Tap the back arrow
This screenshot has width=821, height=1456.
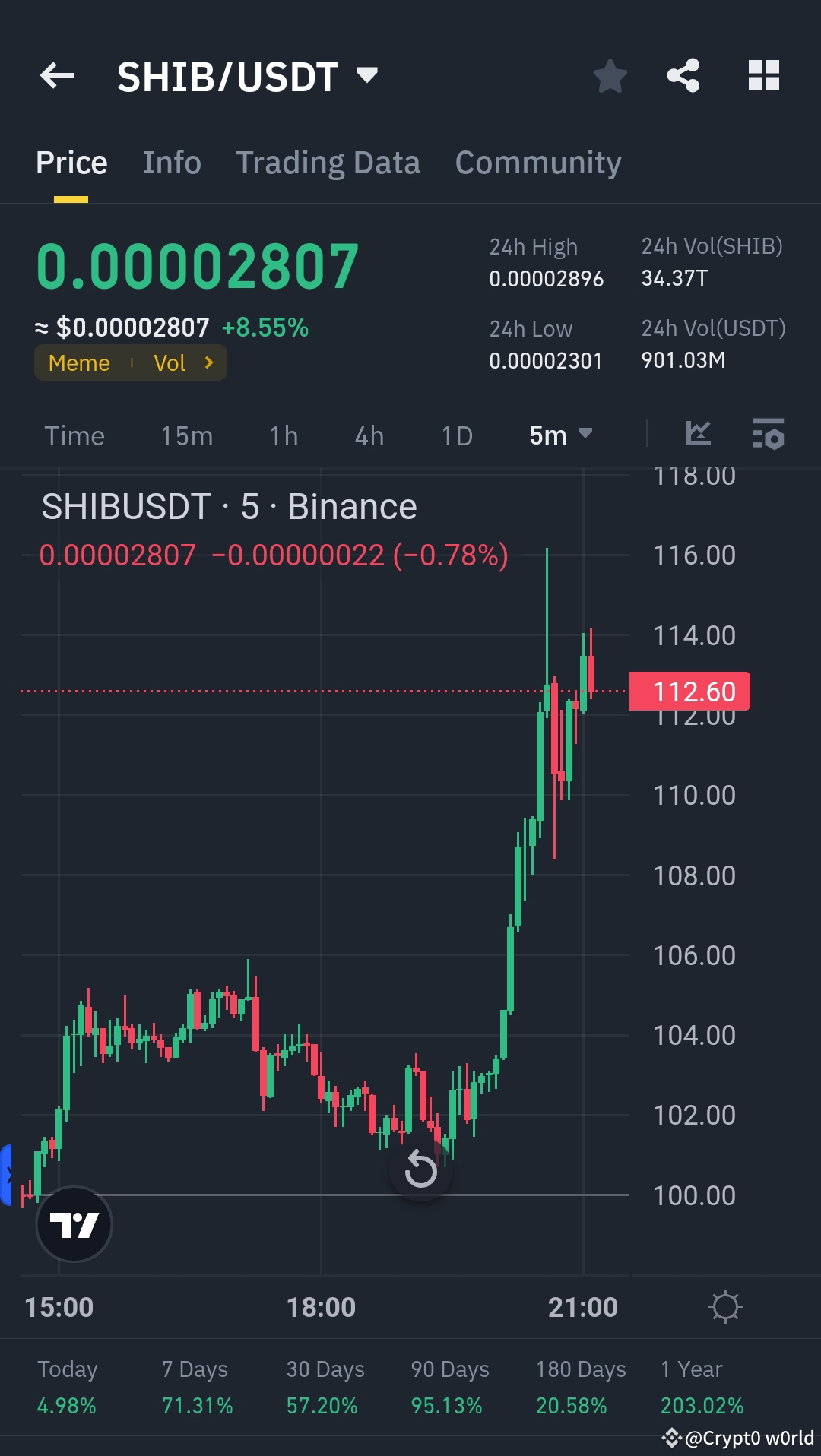click(57, 75)
